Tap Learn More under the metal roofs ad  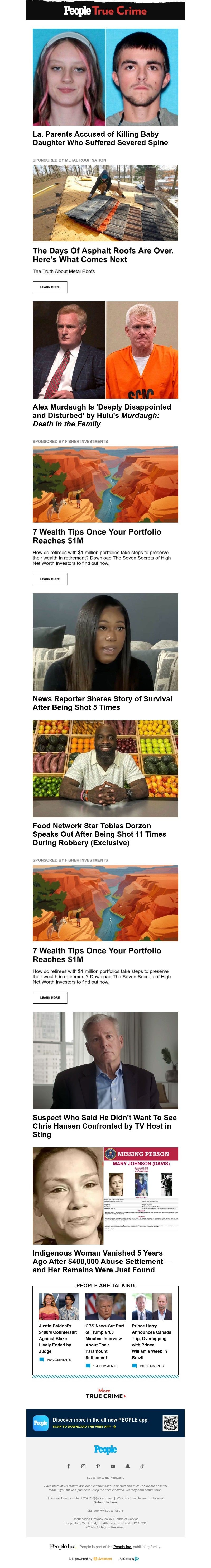coord(50,287)
